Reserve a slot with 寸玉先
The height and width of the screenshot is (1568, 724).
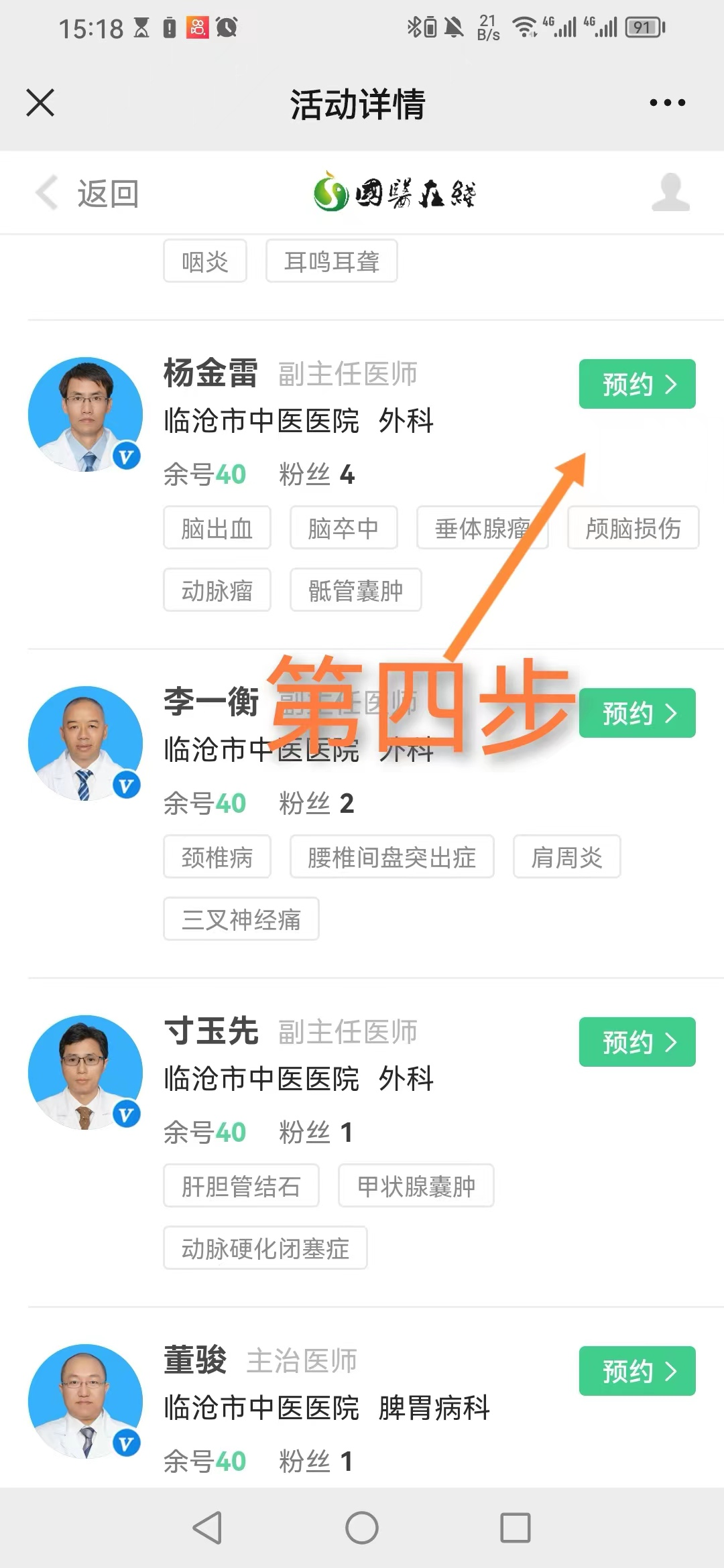[x=637, y=1042]
